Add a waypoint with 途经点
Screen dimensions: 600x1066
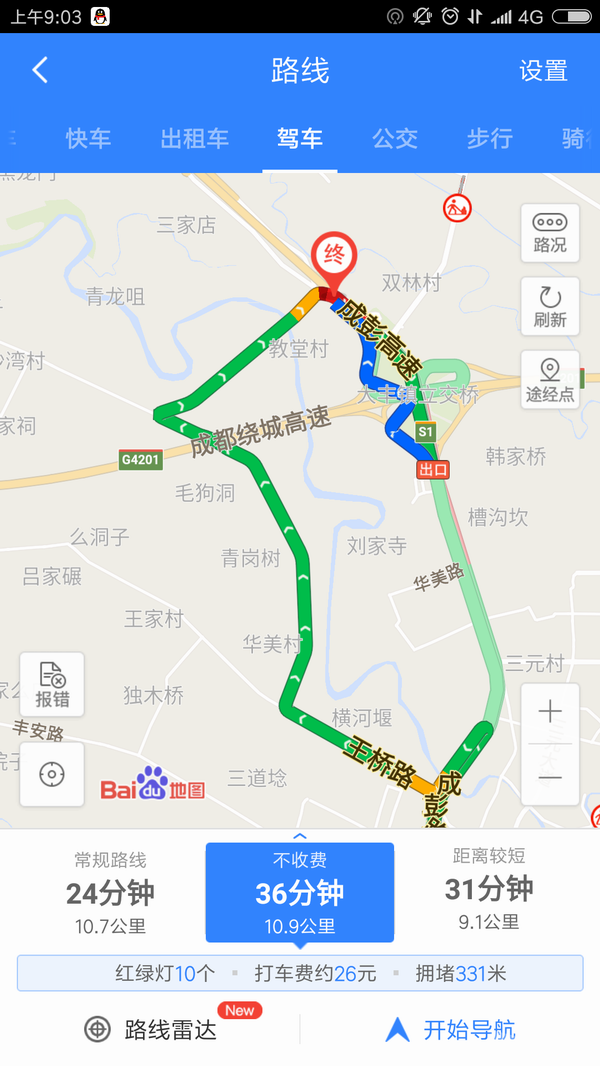tap(550, 381)
